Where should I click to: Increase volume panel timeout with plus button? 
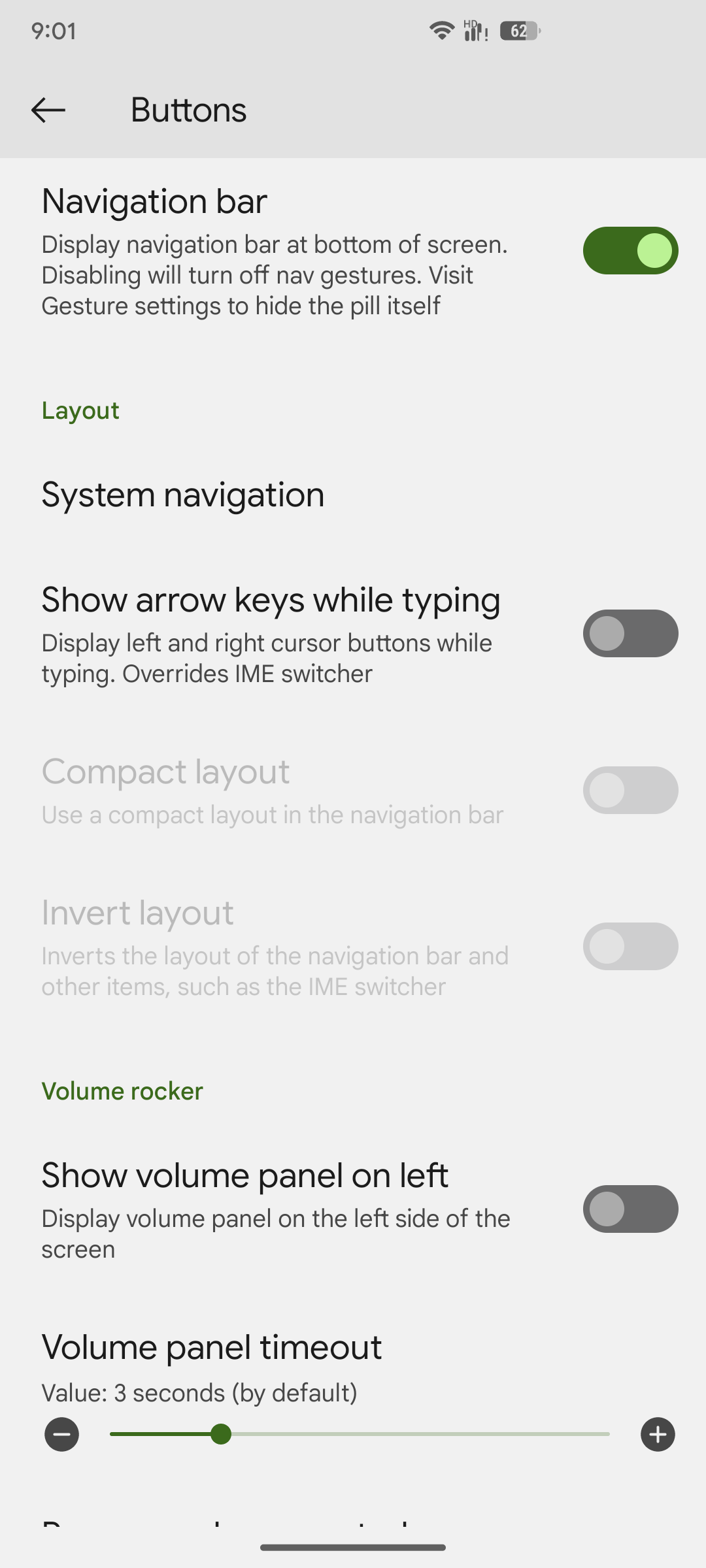click(x=658, y=1435)
